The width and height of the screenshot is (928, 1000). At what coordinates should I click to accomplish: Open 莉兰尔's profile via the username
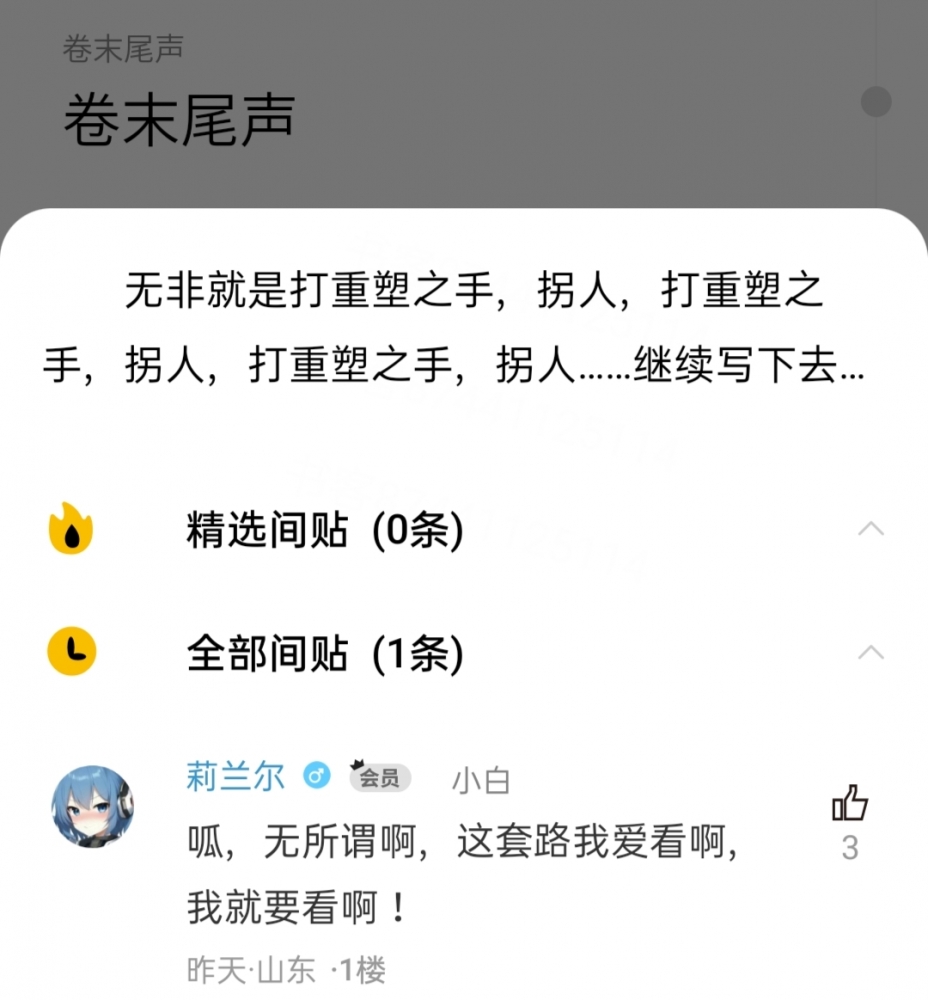(x=235, y=779)
